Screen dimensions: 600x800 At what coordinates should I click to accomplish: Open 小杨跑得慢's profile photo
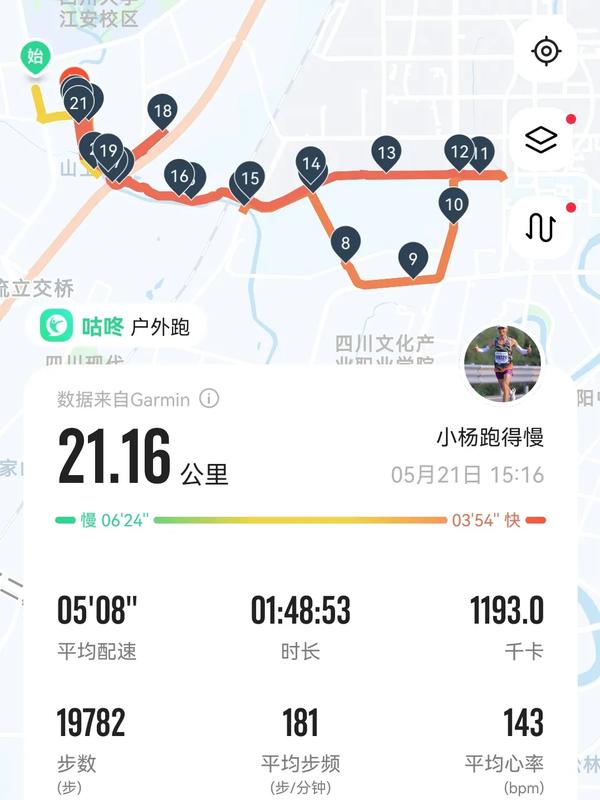[x=501, y=363]
